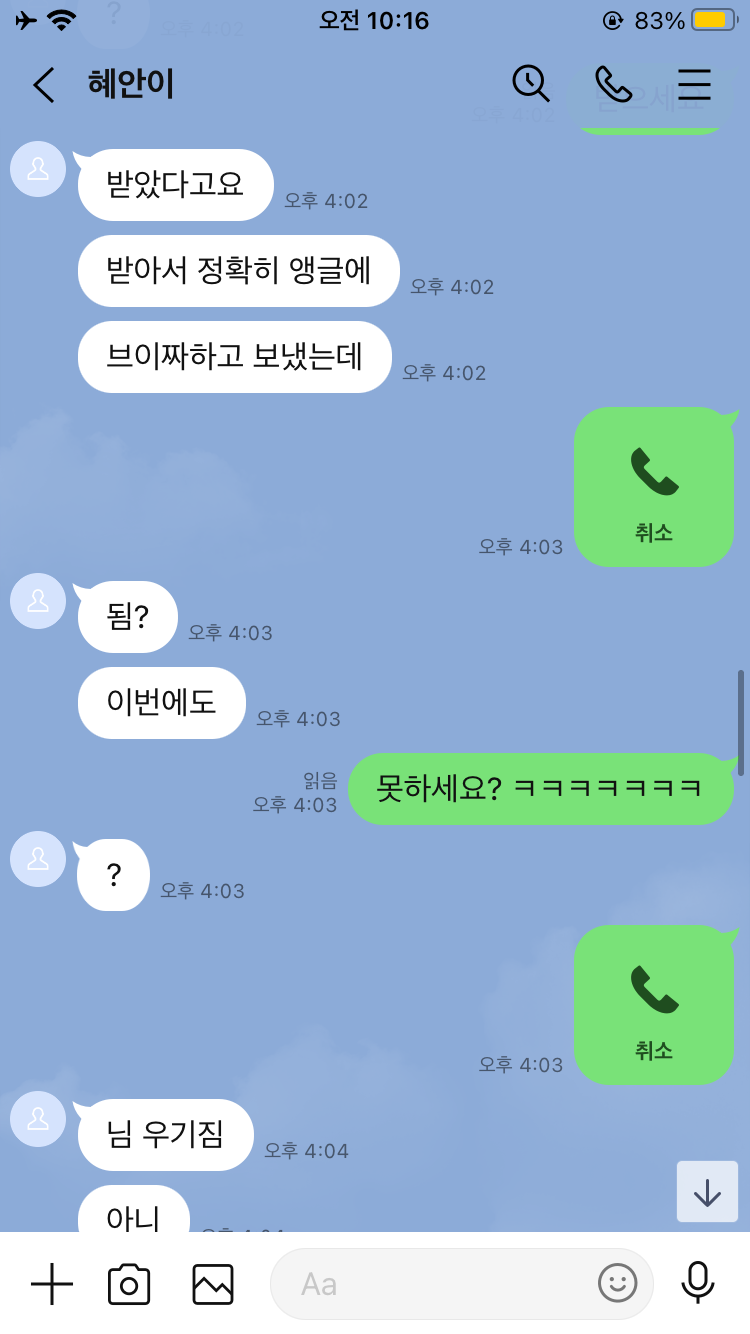Open the camera to take a photo
The width and height of the screenshot is (750, 1334).
[129, 1284]
